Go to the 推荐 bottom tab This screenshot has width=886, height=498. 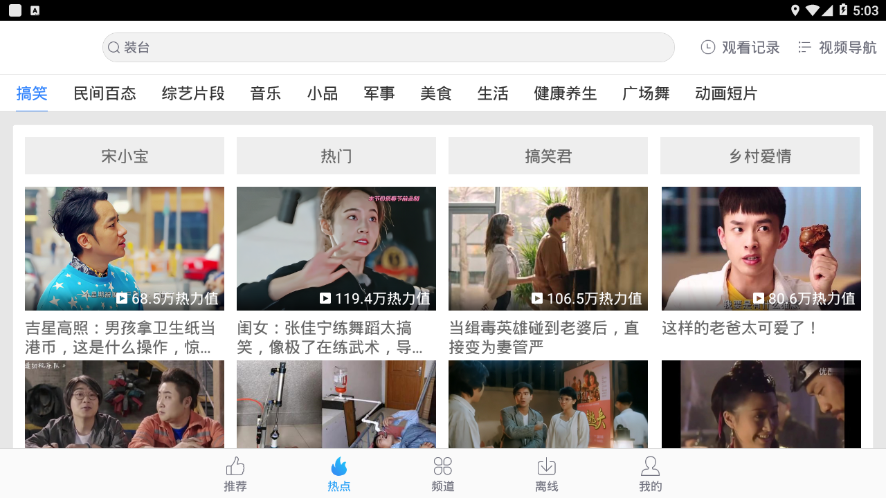[x=235, y=473]
